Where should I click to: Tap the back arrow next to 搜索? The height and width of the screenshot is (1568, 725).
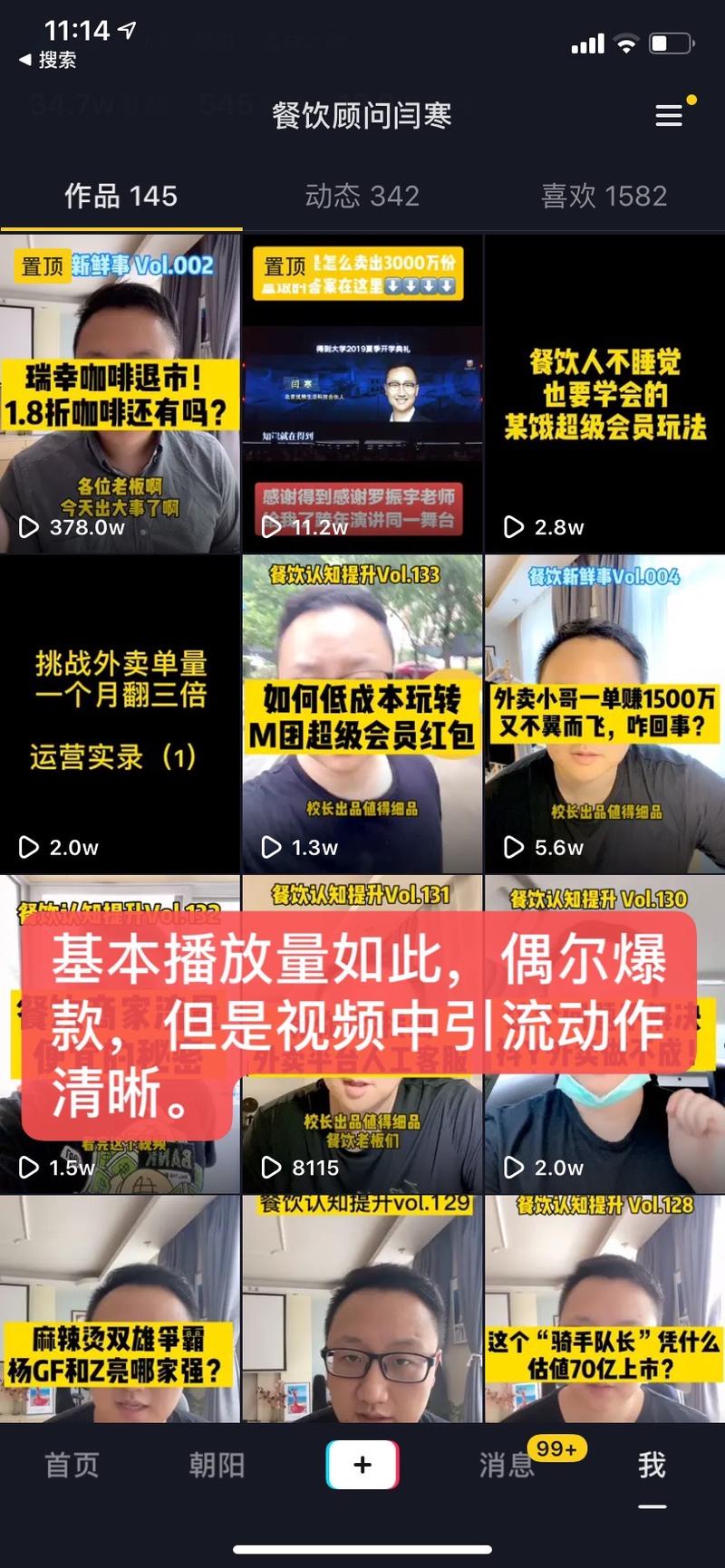[25, 61]
